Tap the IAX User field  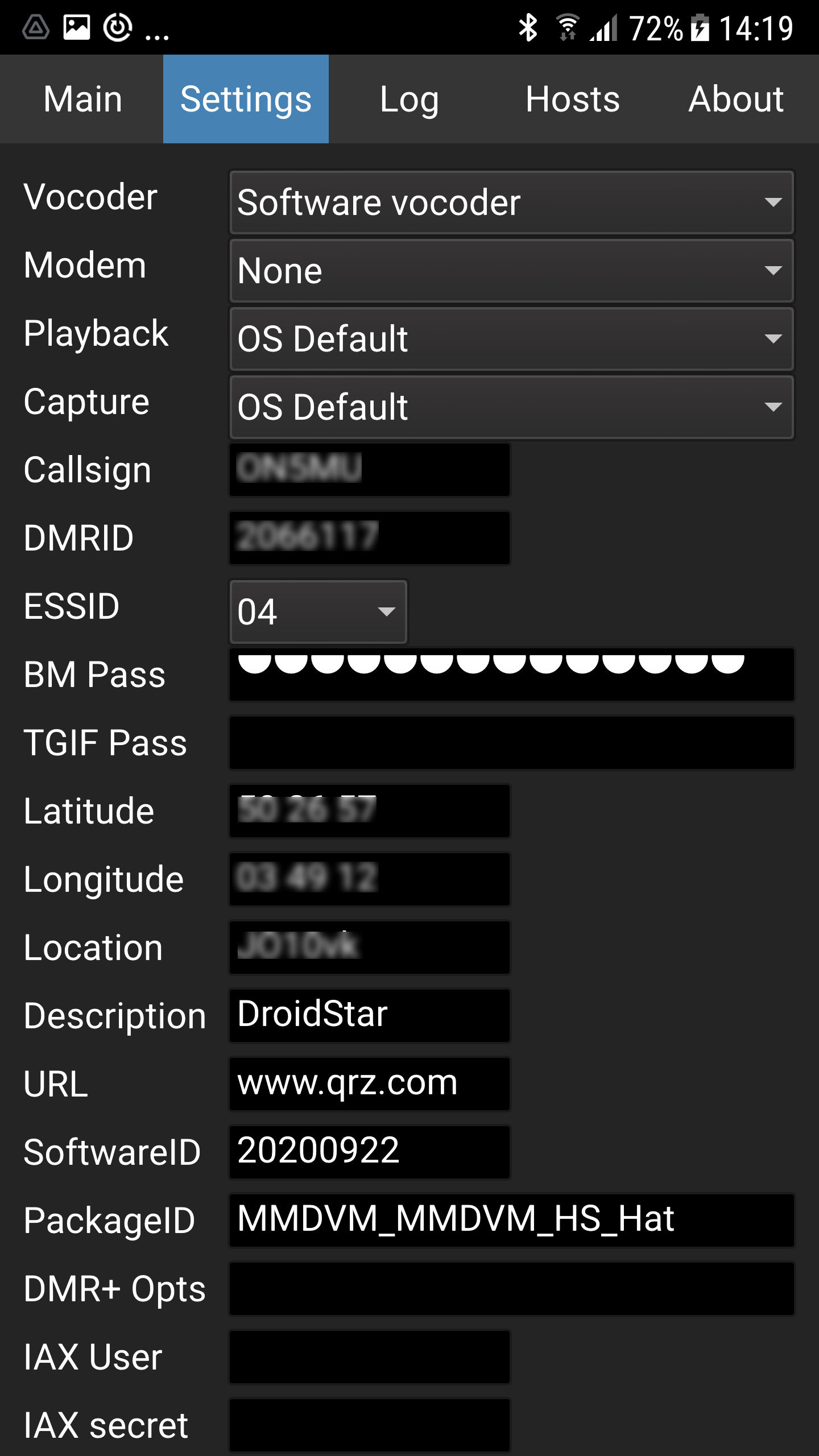pos(370,1357)
